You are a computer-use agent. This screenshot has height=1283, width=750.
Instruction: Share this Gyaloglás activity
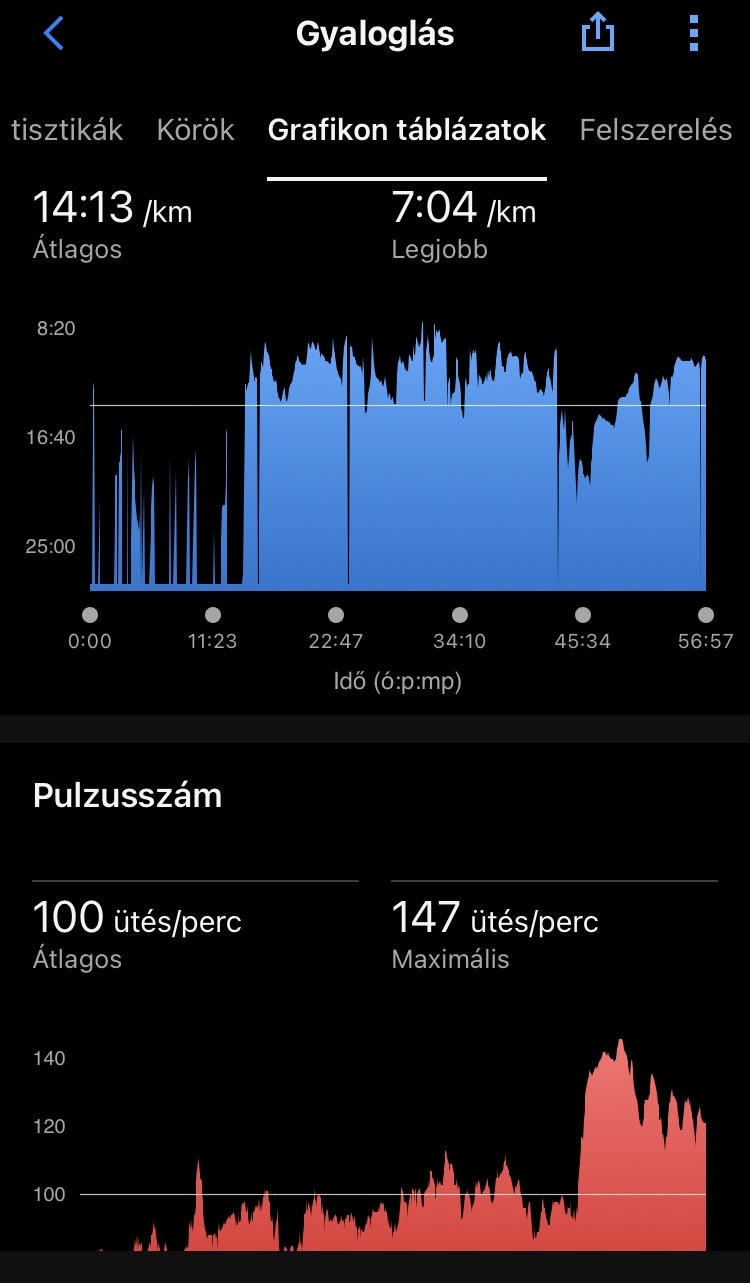tap(597, 35)
